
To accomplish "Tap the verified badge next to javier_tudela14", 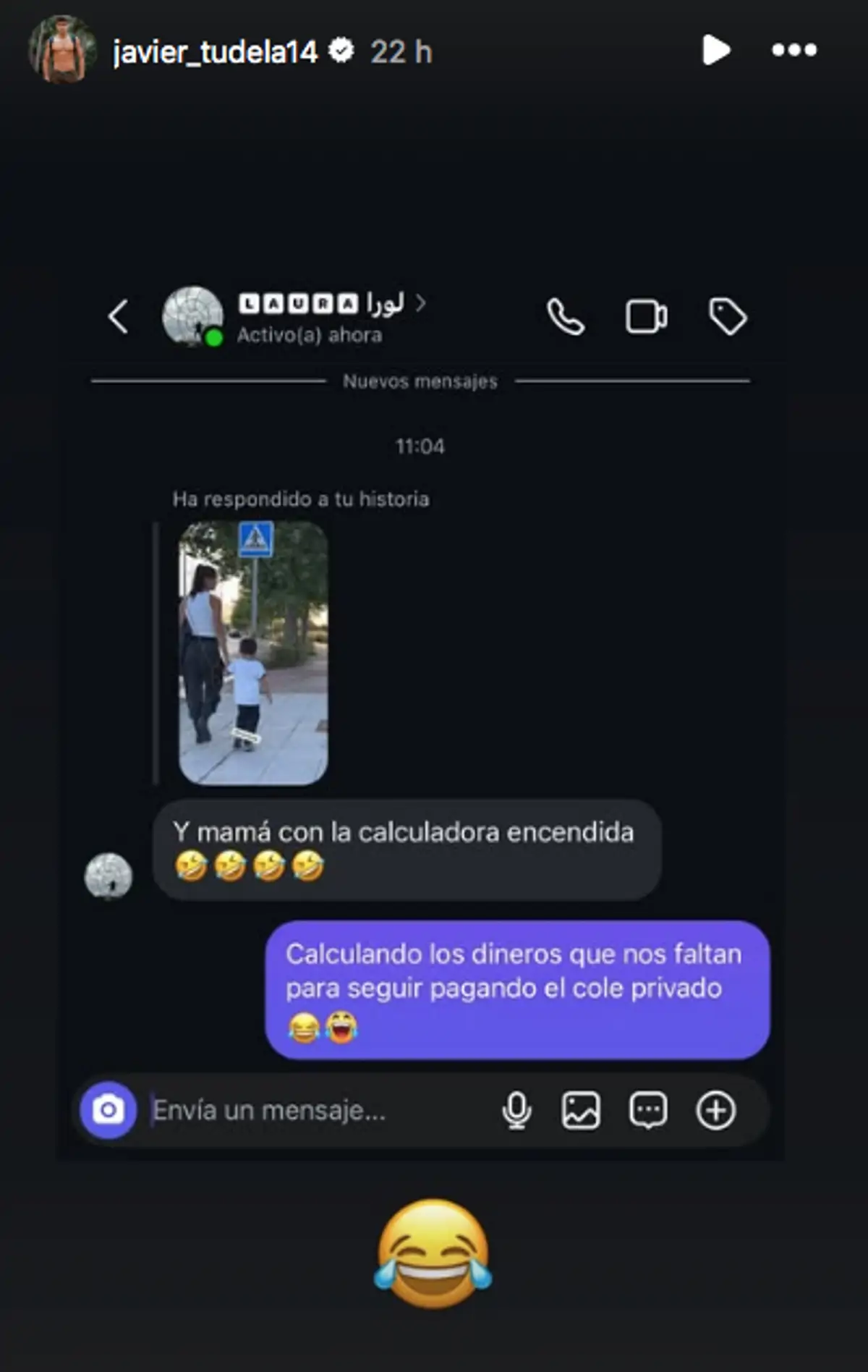I will click(x=341, y=51).
